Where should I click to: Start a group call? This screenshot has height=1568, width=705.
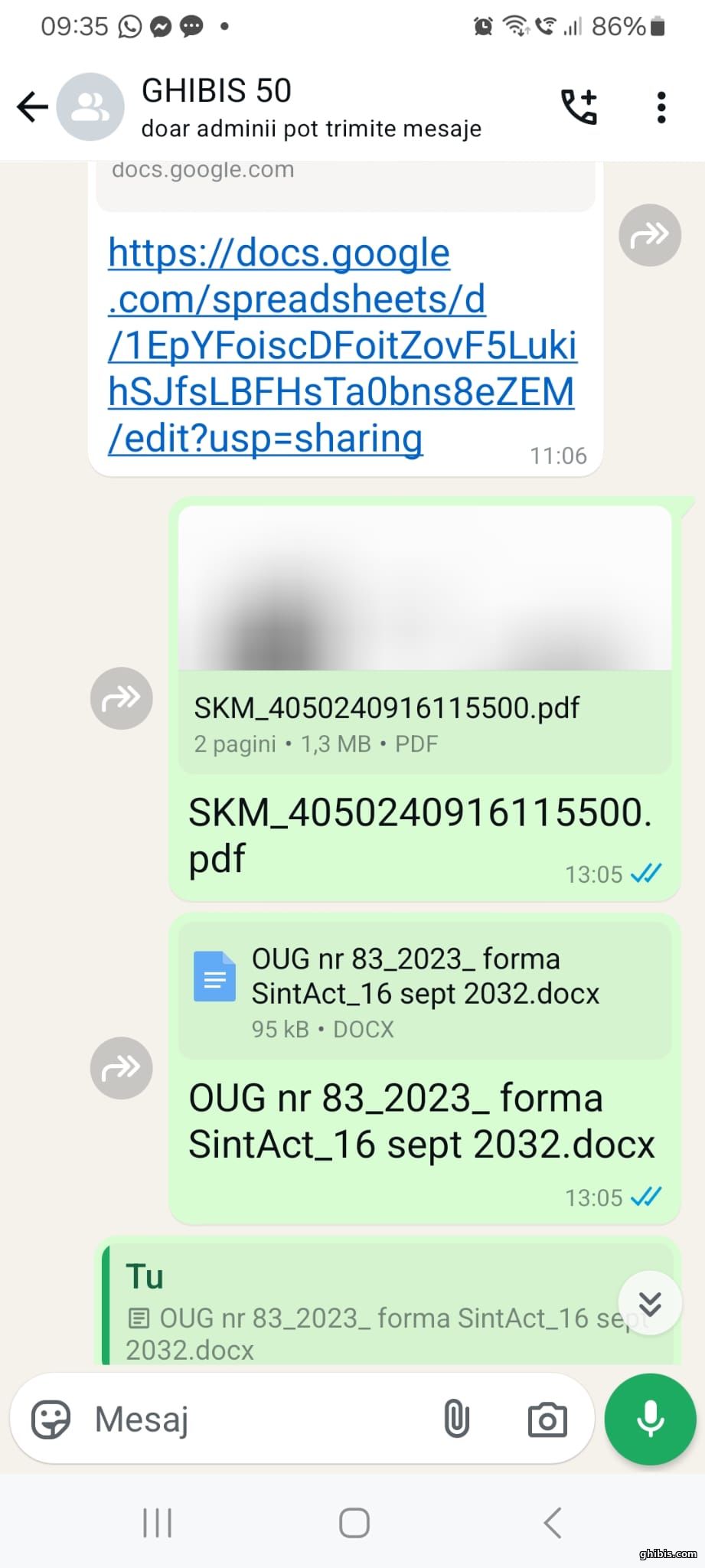[579, 107]
